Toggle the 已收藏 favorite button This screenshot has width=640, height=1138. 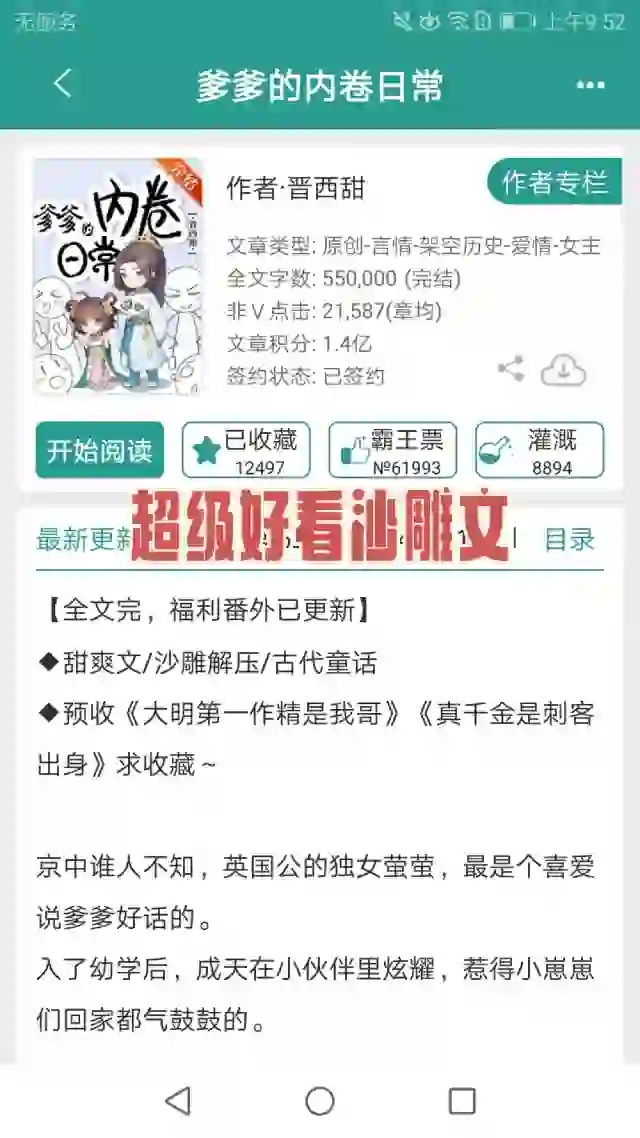pos(246,450)
